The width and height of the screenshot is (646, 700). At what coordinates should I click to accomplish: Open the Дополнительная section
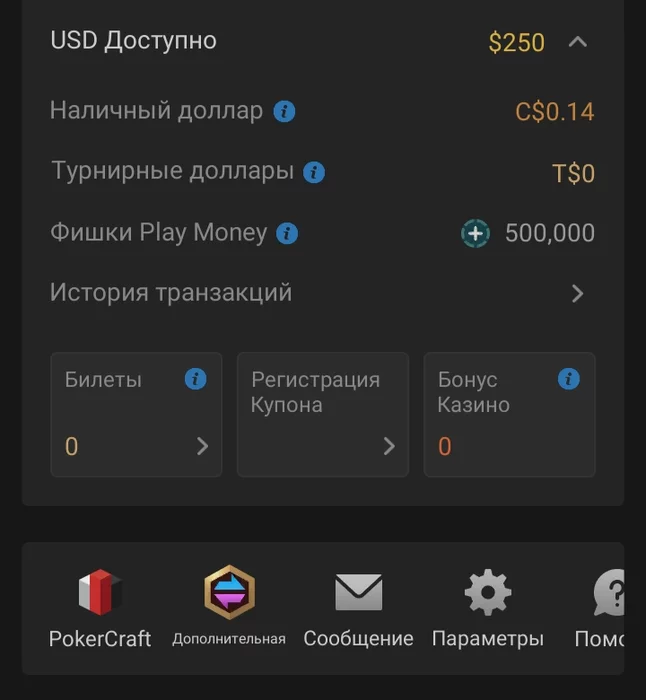pos(229,608)
